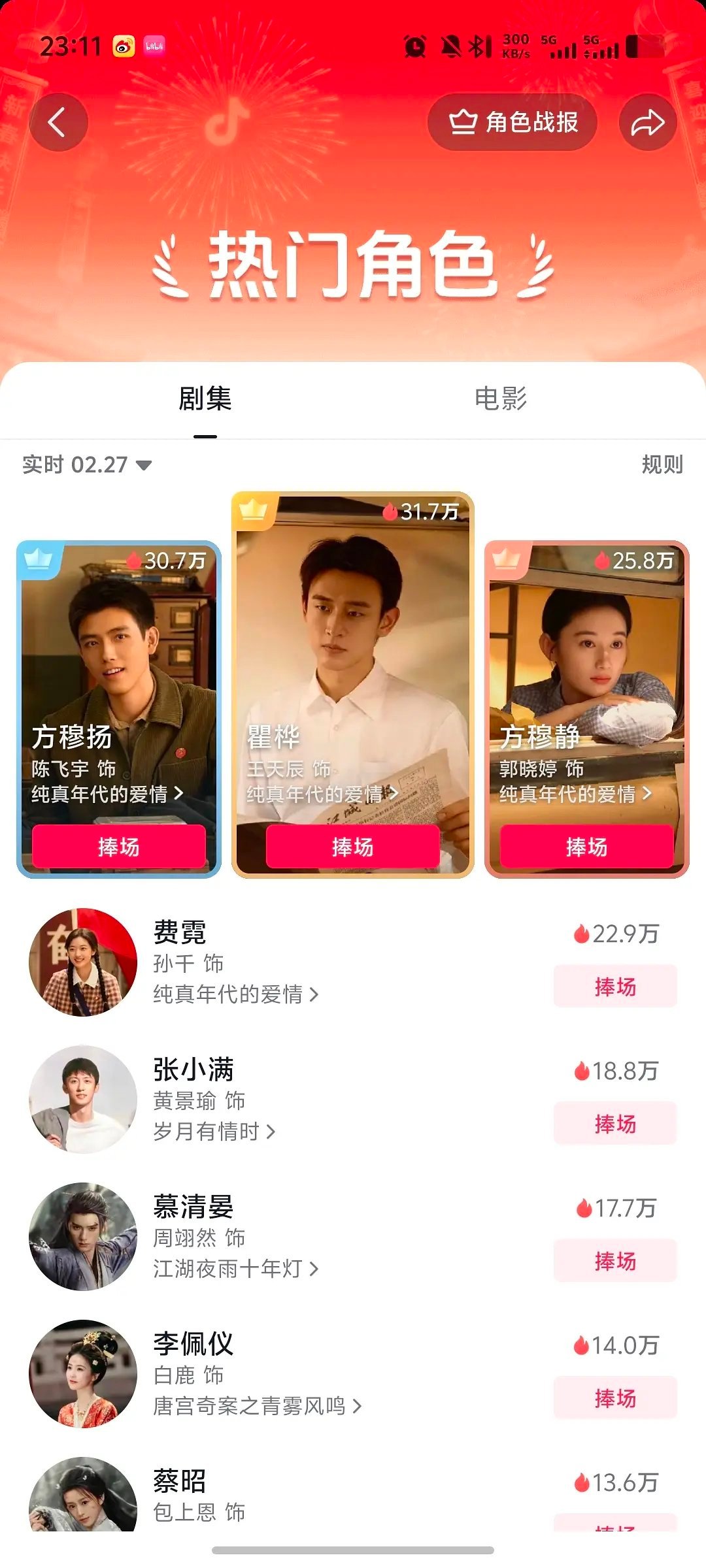Tap 捧场 beside 慕清晏's entry
The image size is (706, 1568).
(614, 1262)
